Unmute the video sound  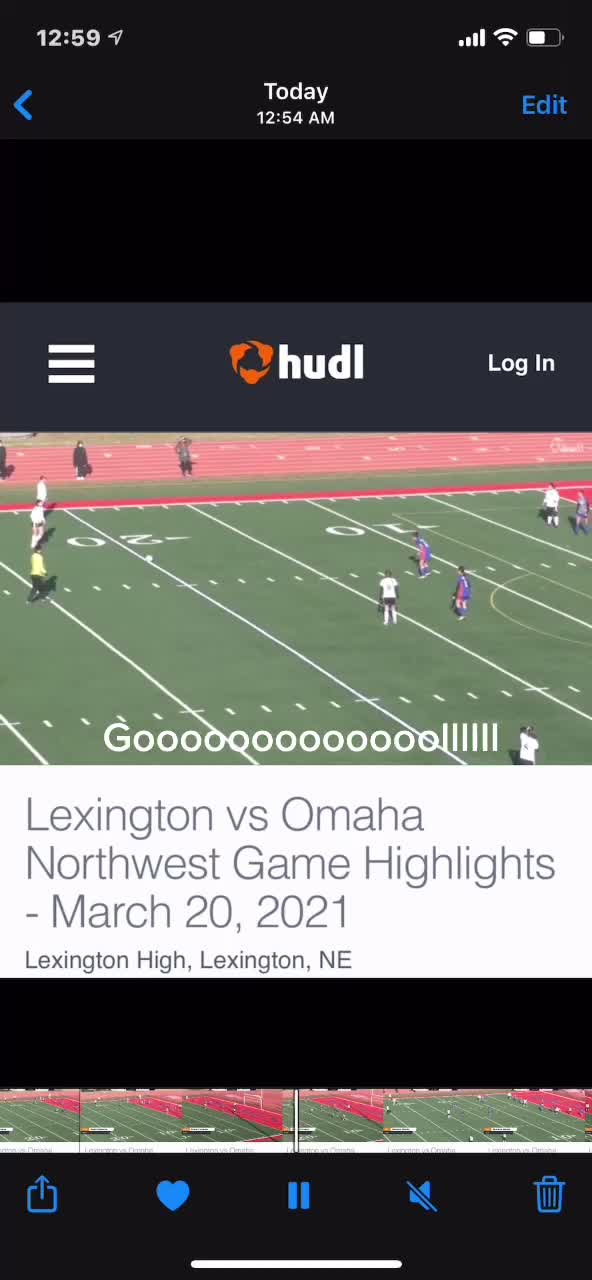pyautogui.click(x=423, y=1195)
